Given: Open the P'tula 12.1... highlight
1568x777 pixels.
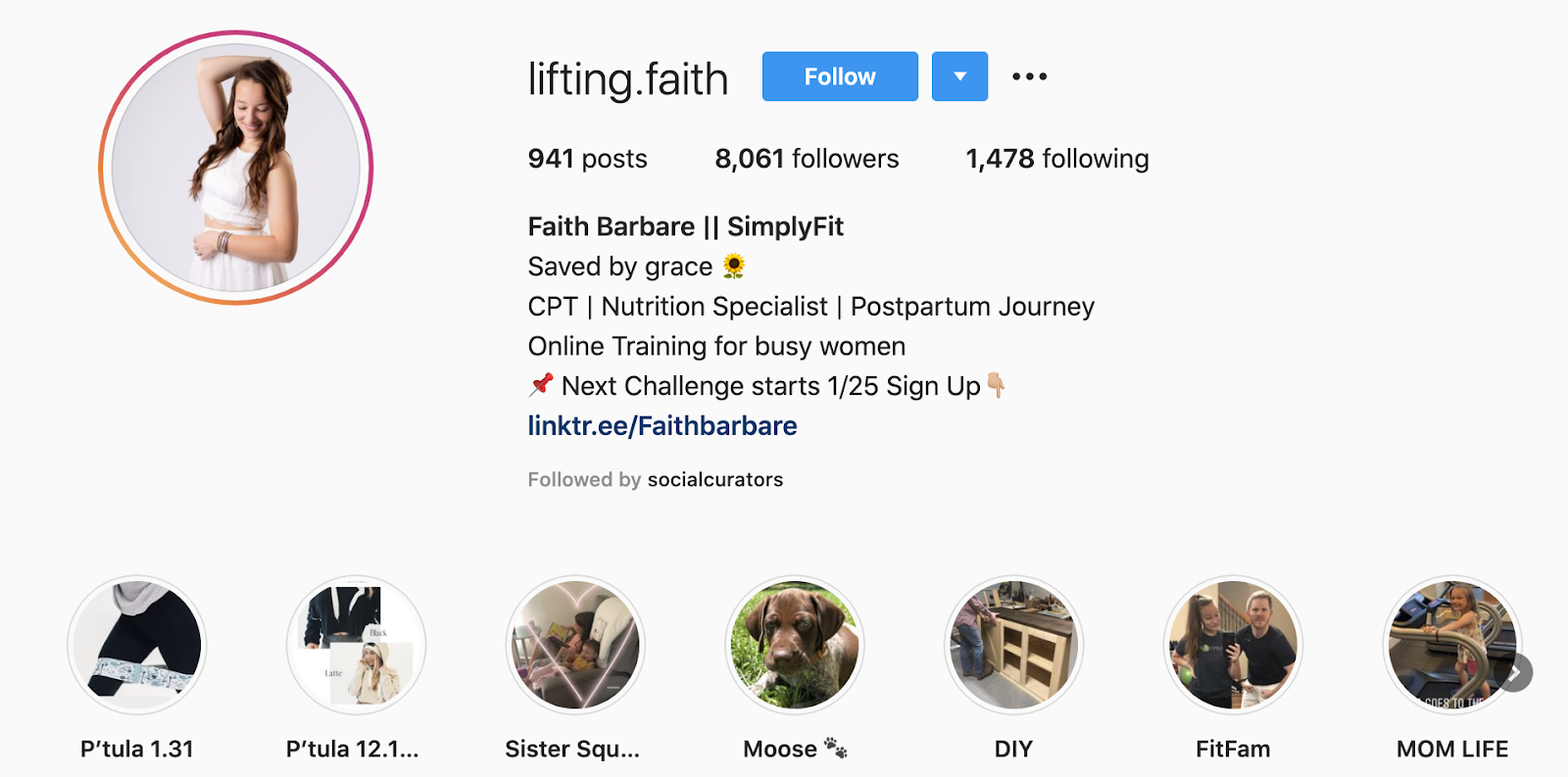Looking at the screenshot, I should [356, 645].
